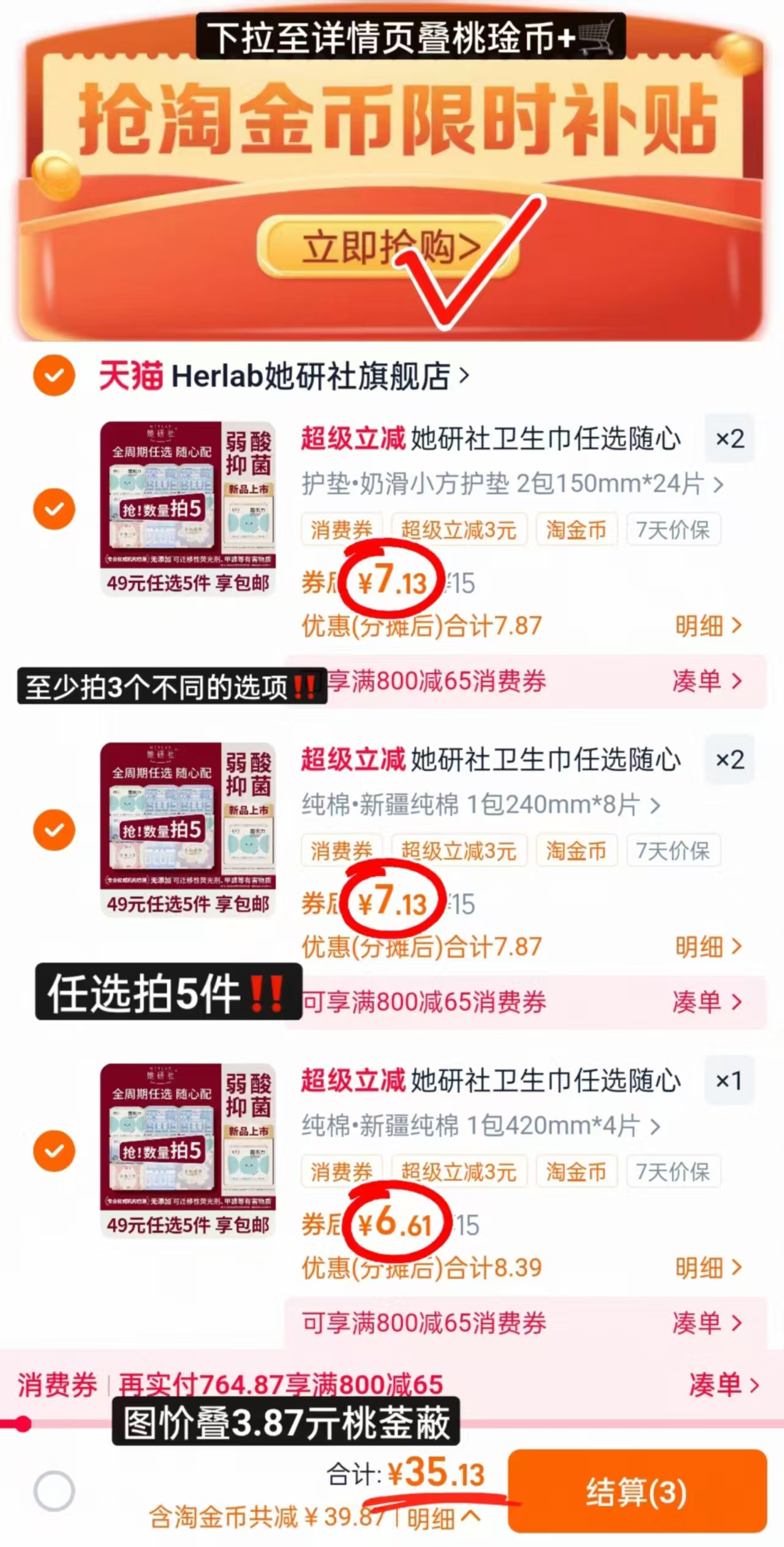
Task: Tap the quantity ×2 of the first product
Action: click(730, 439)
